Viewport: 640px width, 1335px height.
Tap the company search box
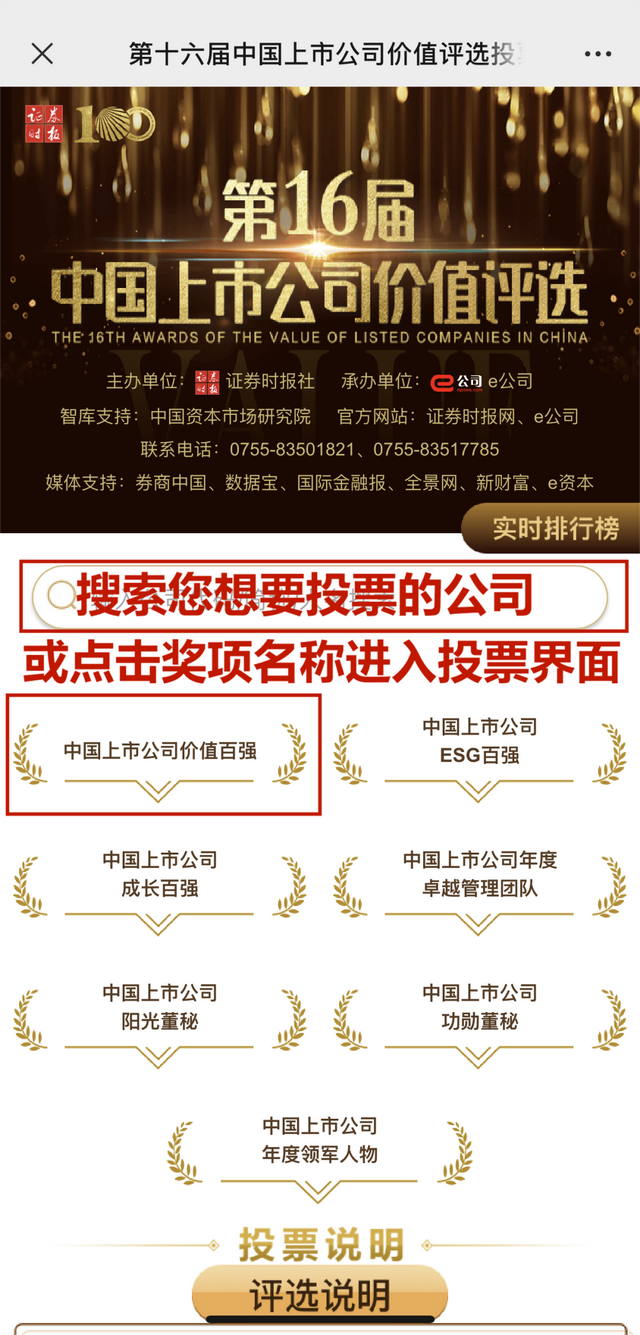point(320,597)
